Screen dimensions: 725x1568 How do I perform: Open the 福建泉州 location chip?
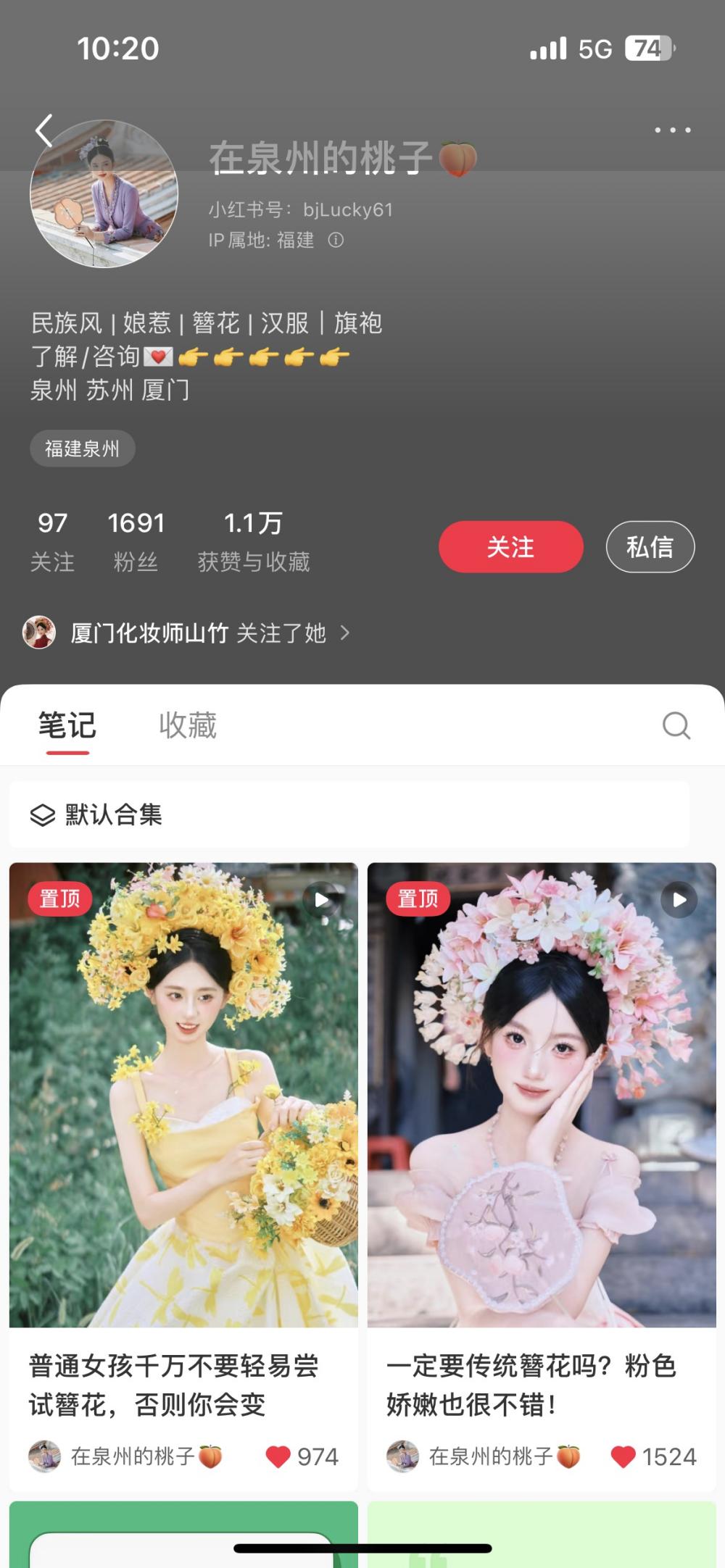click(x=82, y=449)
